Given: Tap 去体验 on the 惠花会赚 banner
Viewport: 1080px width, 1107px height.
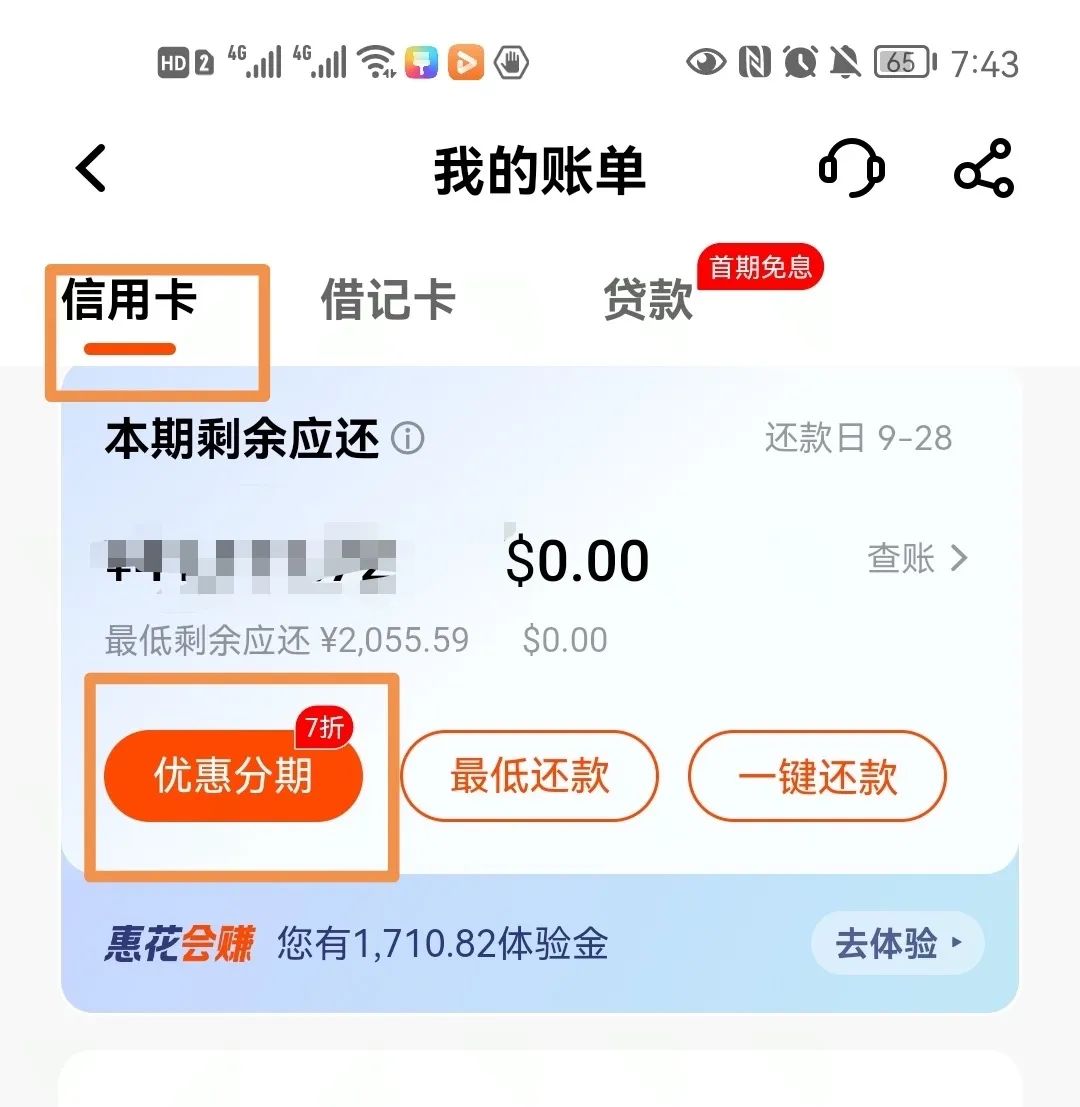Looking at the screenshot, I should 897,943.
